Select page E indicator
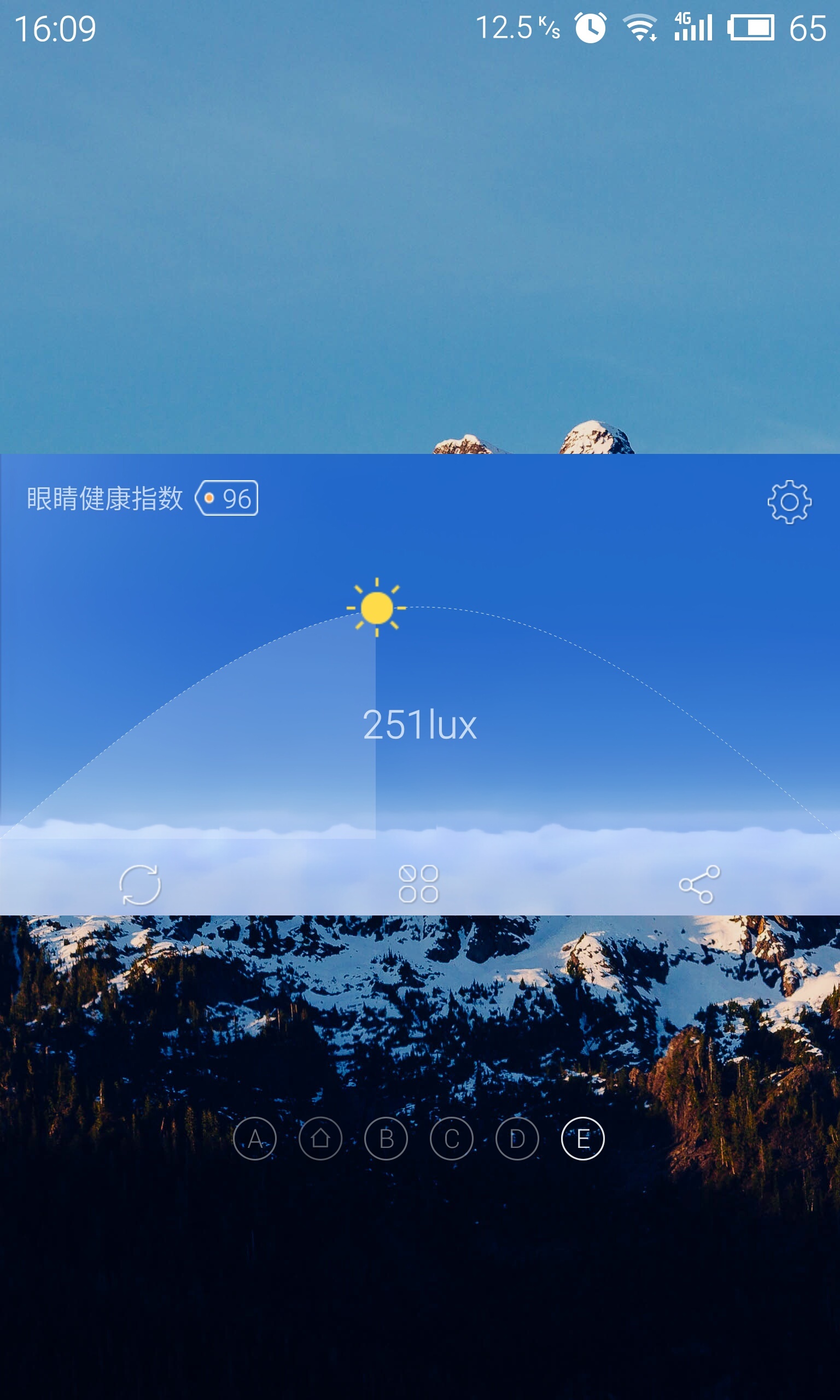840x1400 pixels. tap(583, 1139)
